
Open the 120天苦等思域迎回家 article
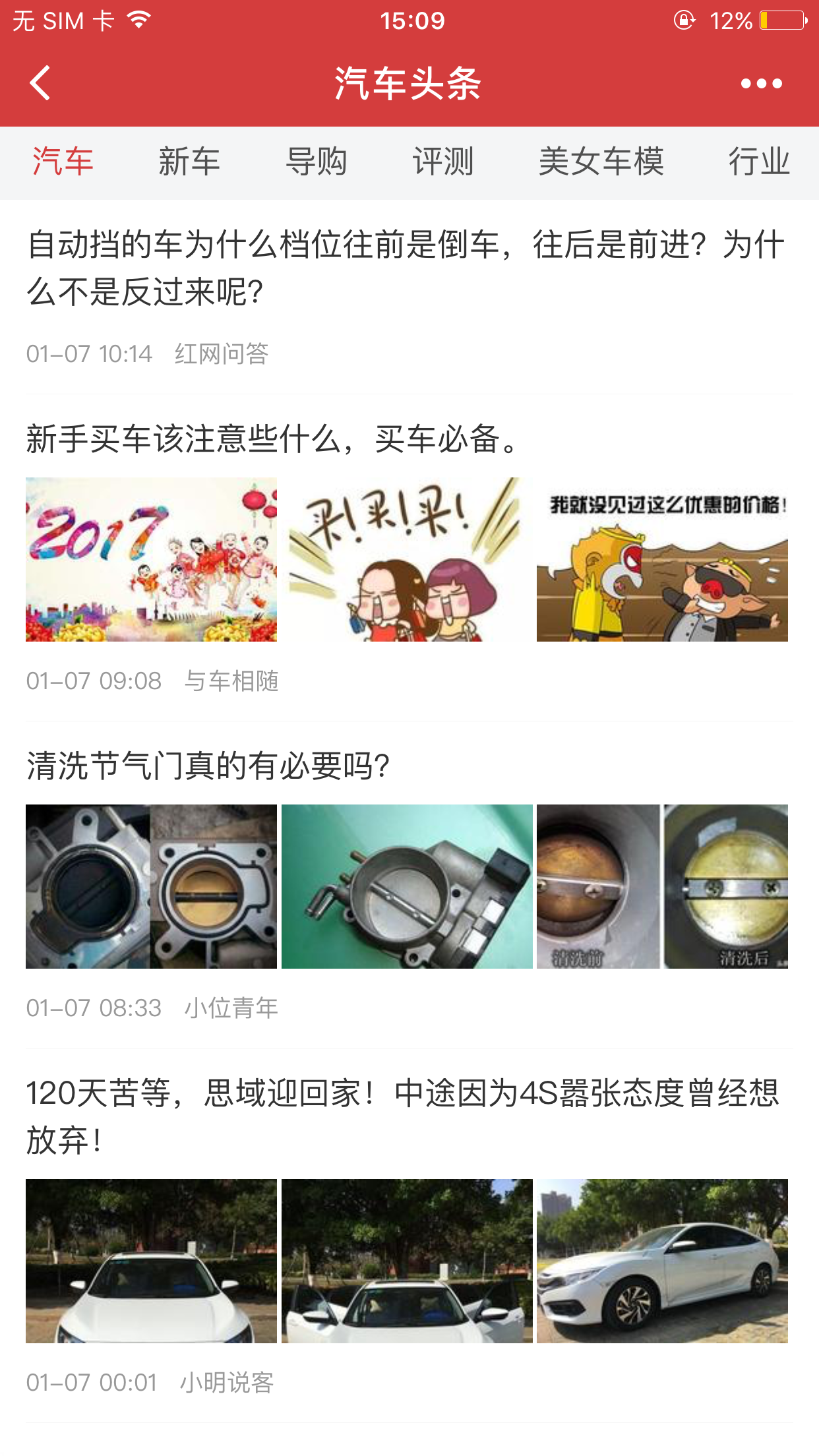point(402,1116)
